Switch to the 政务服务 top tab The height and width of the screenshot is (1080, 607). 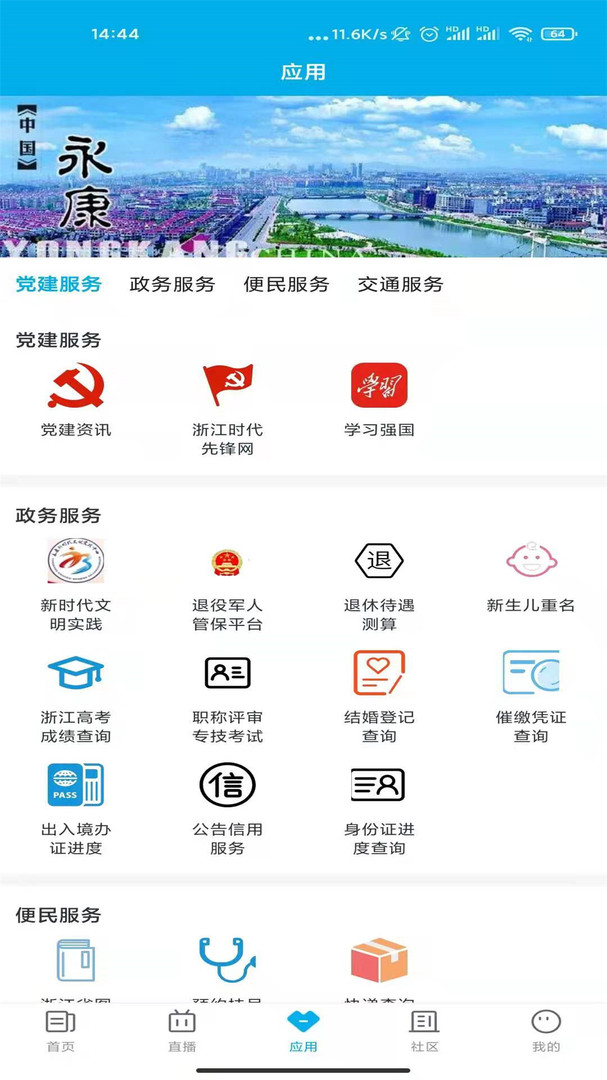(172, 284)
